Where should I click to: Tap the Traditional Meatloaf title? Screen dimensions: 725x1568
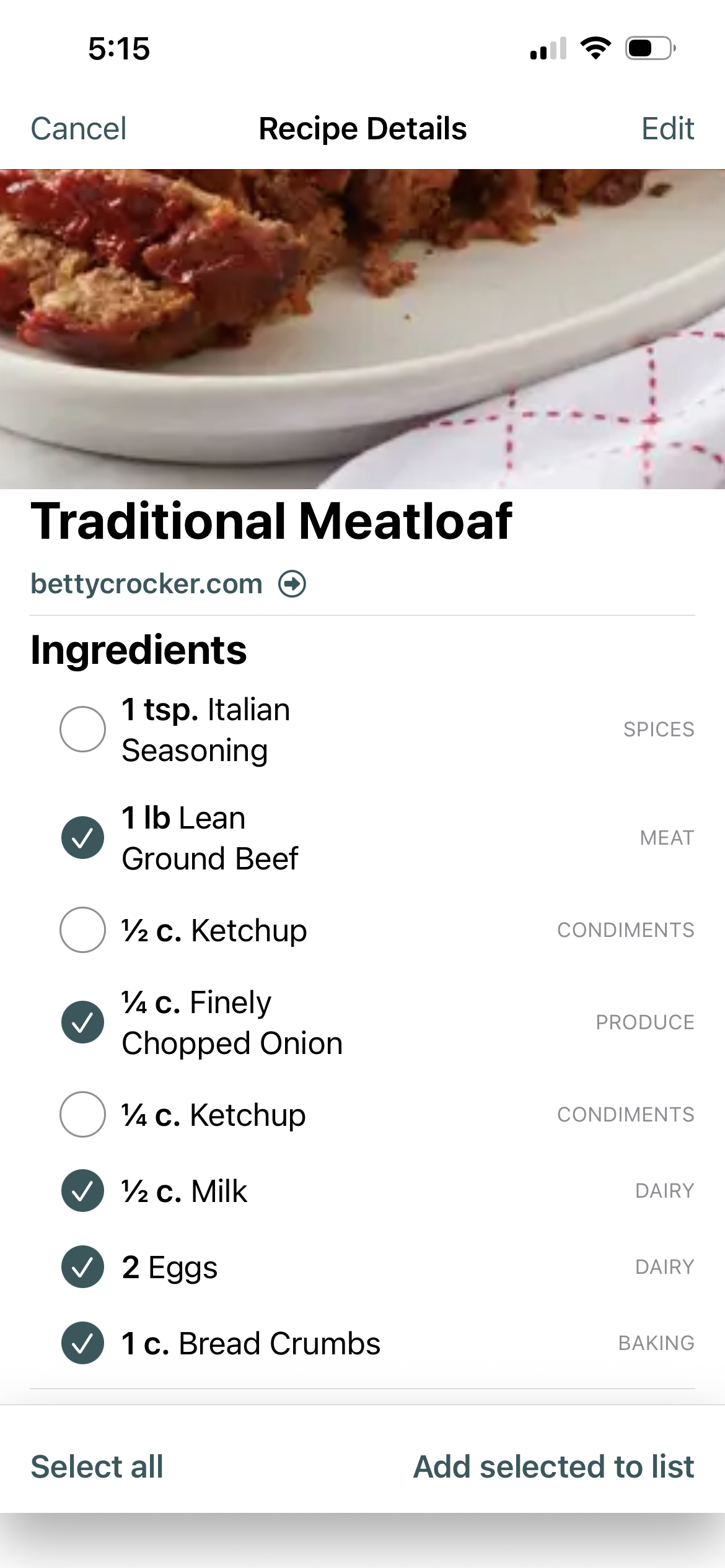(x=273, y=522)
